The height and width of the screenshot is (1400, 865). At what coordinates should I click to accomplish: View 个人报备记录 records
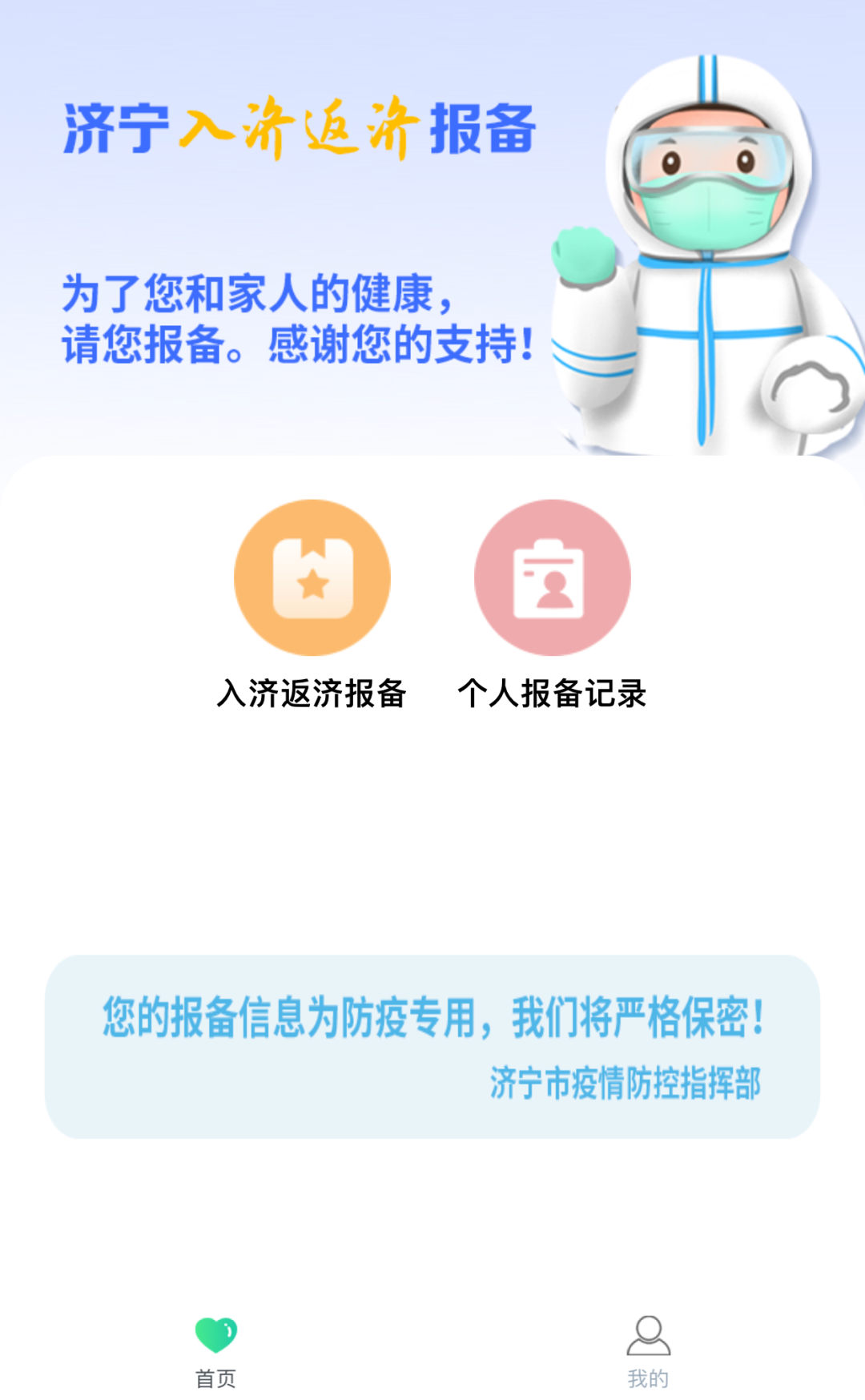pyautogui.click(x=552, y=578)
